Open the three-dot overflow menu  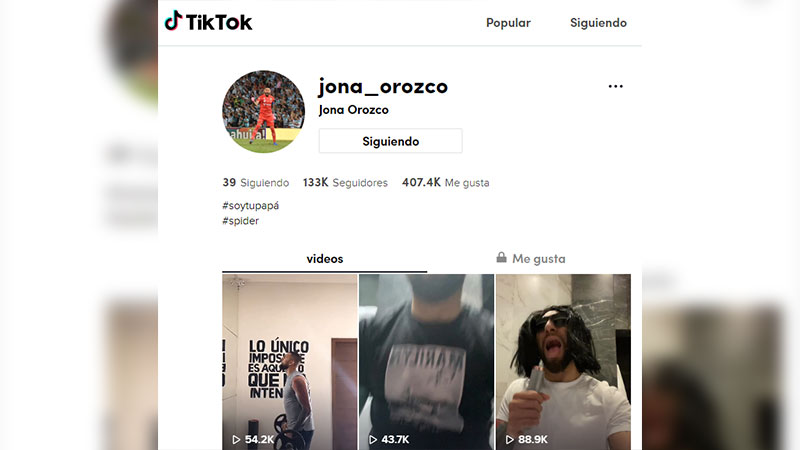[615, 87]
